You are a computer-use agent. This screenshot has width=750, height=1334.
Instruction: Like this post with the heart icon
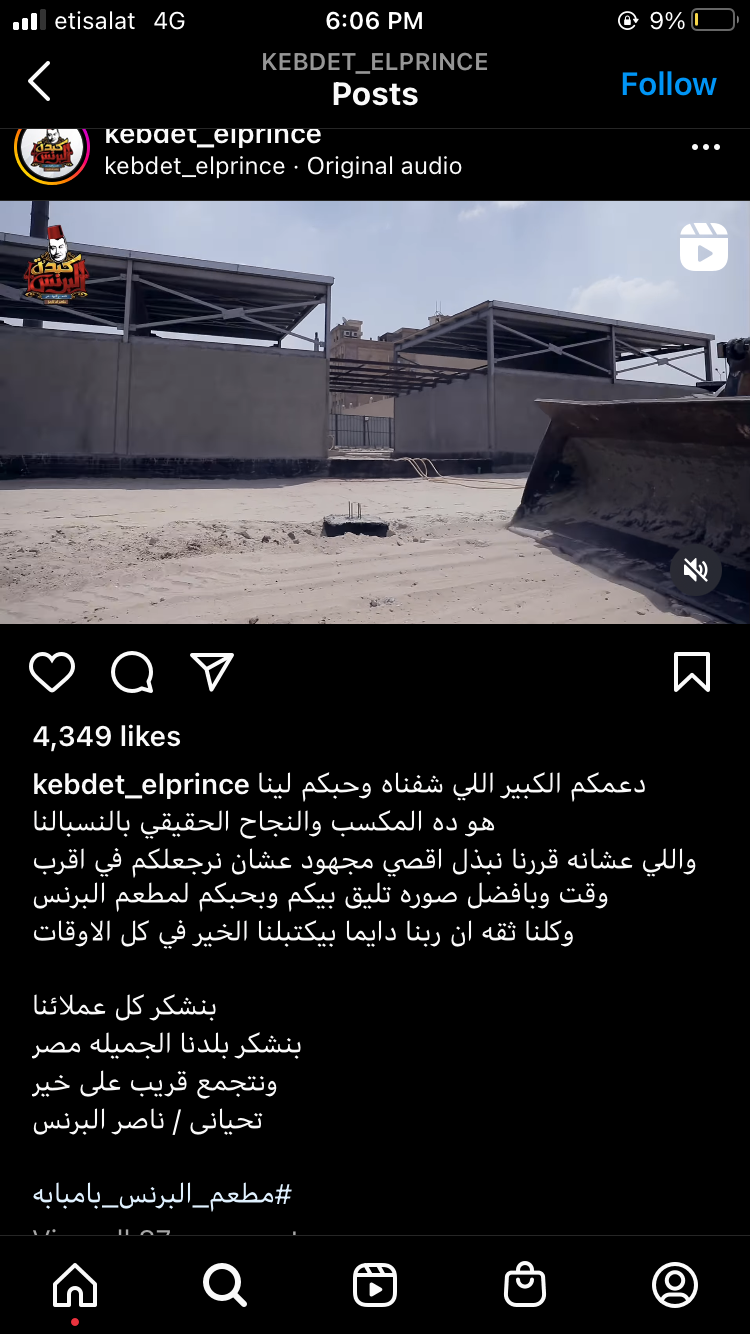tap(52, 672)
